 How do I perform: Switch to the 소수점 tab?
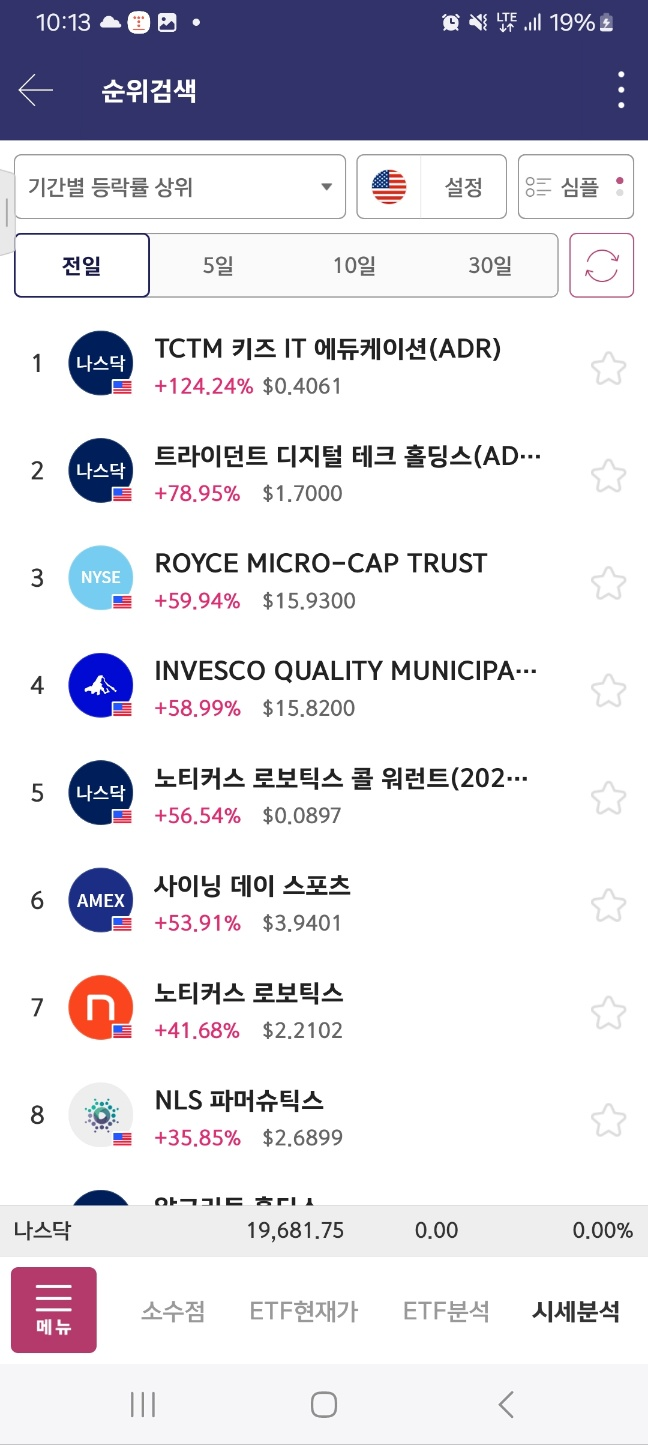coord(173,1311)
